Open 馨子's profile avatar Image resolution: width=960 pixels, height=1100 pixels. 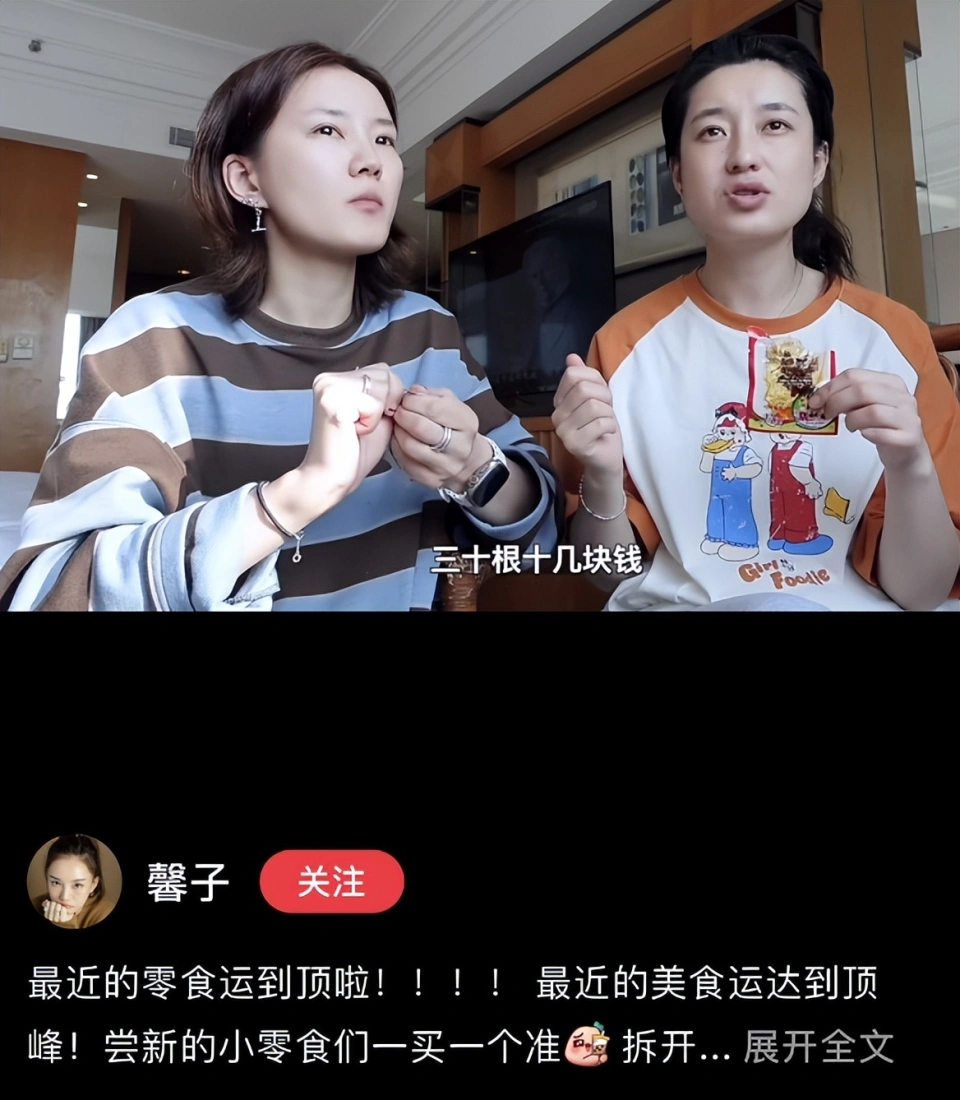click(x=74, y=881)
